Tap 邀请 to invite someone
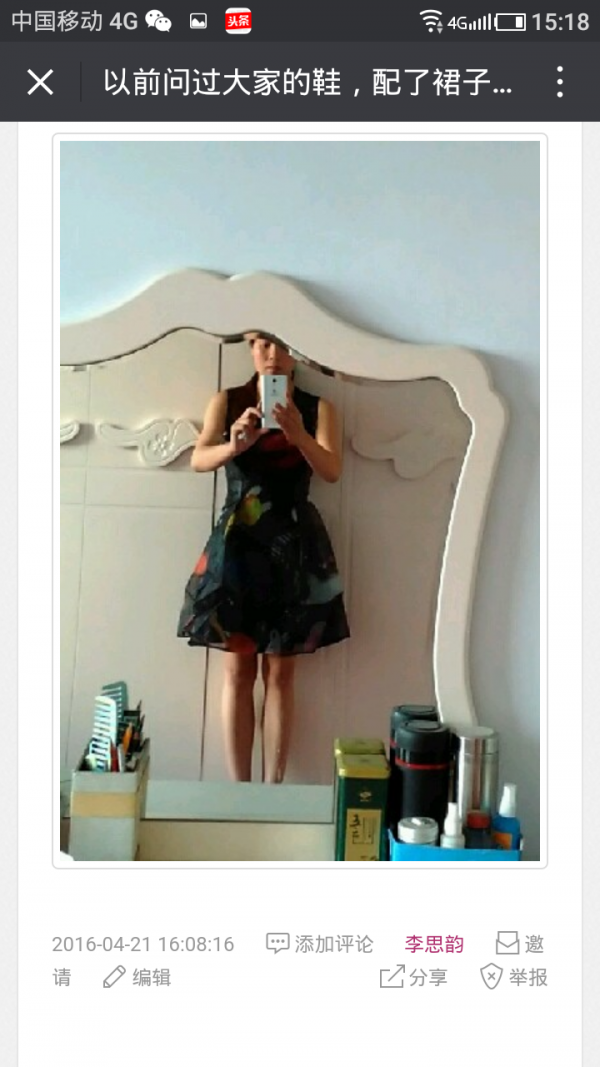Viewport: 600px width, 1067px height. pos(521,944)
